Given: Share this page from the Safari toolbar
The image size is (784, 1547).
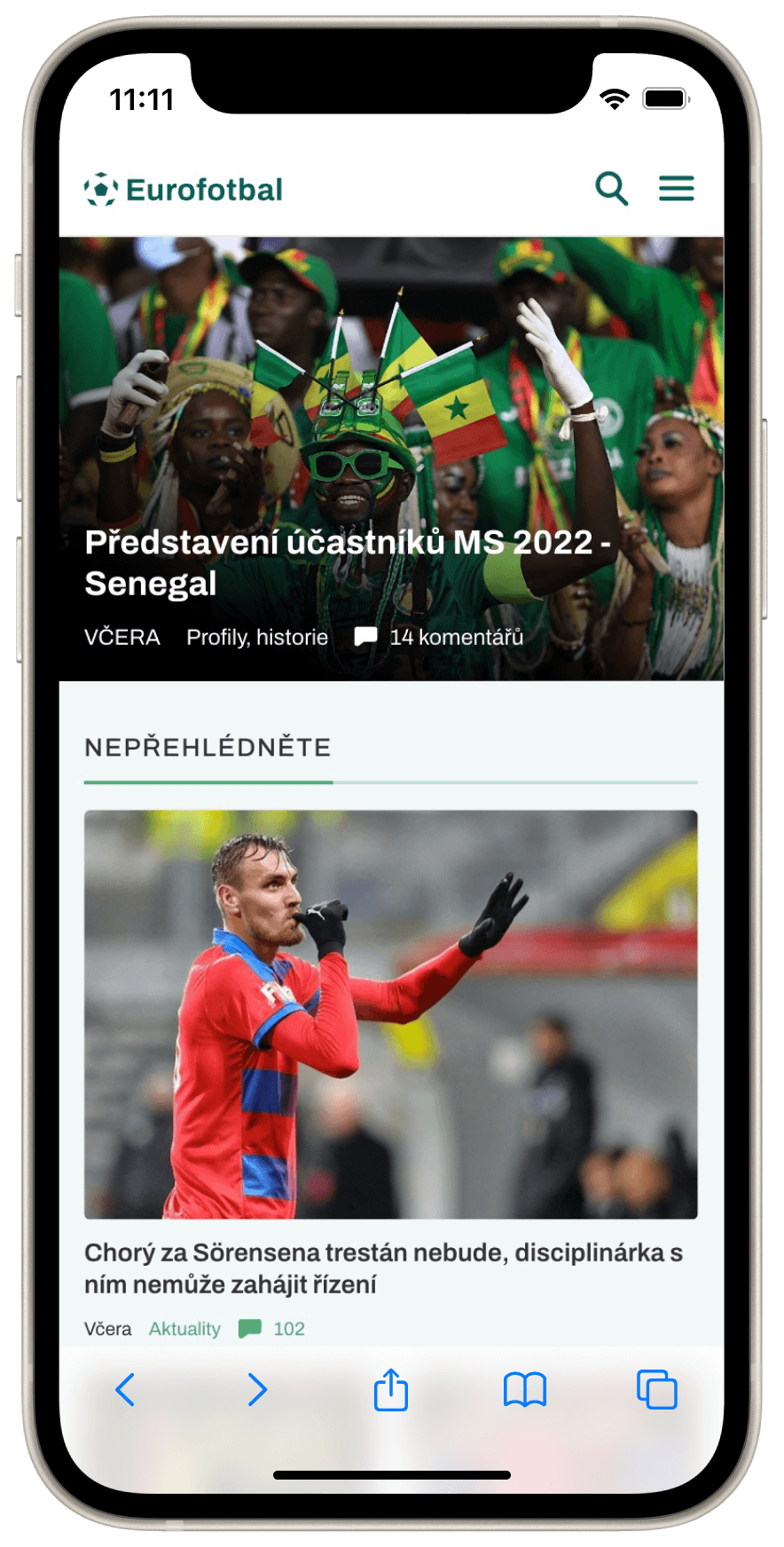Looking at the screenshot, I should click(x=391, y=1390).
